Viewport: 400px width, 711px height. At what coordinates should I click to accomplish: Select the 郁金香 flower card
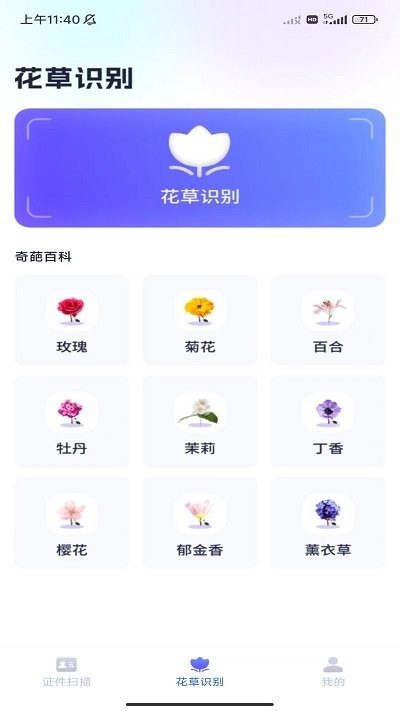pos(200,523)
